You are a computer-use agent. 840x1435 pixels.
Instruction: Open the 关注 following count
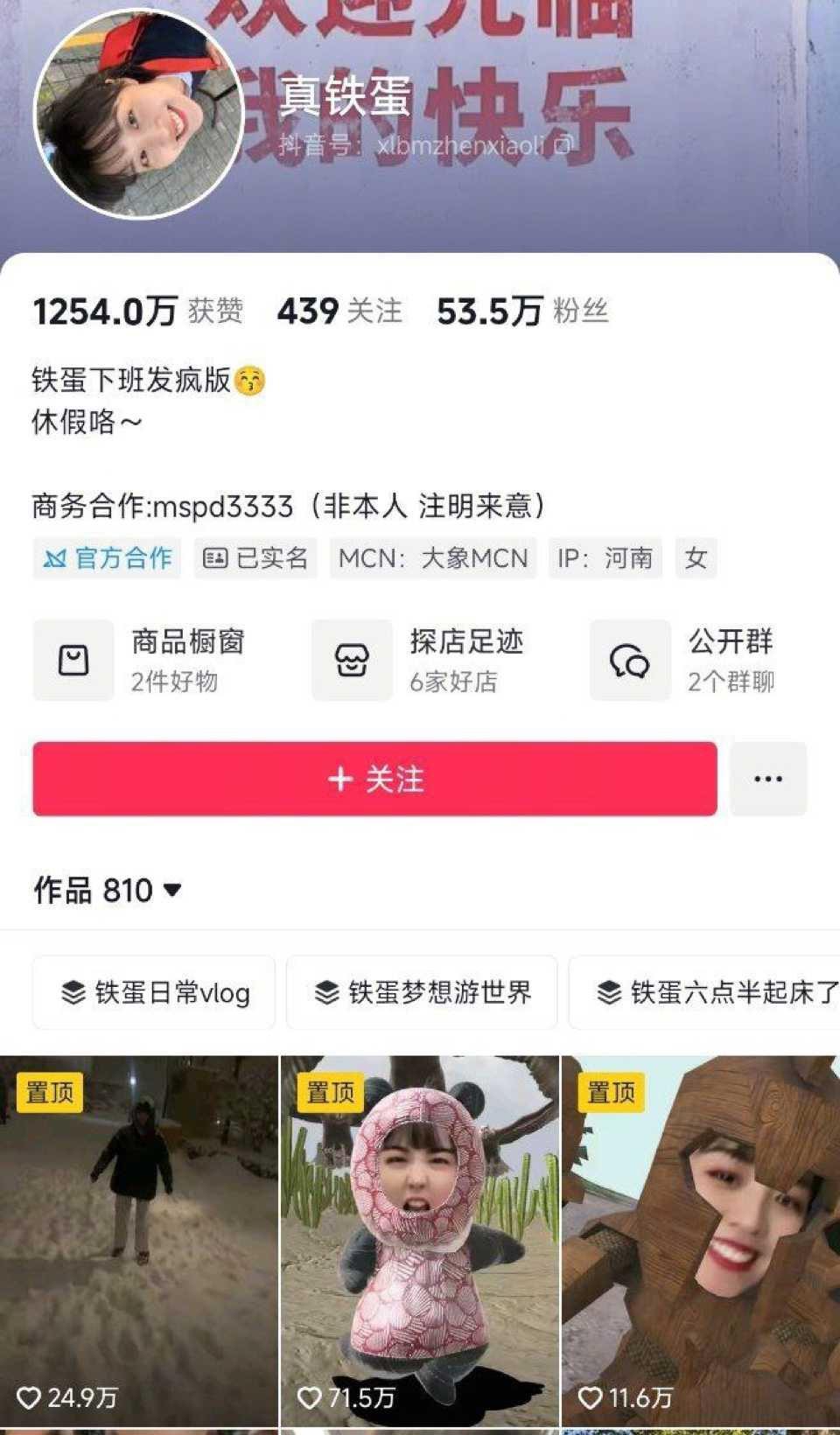tap(339, 311)
